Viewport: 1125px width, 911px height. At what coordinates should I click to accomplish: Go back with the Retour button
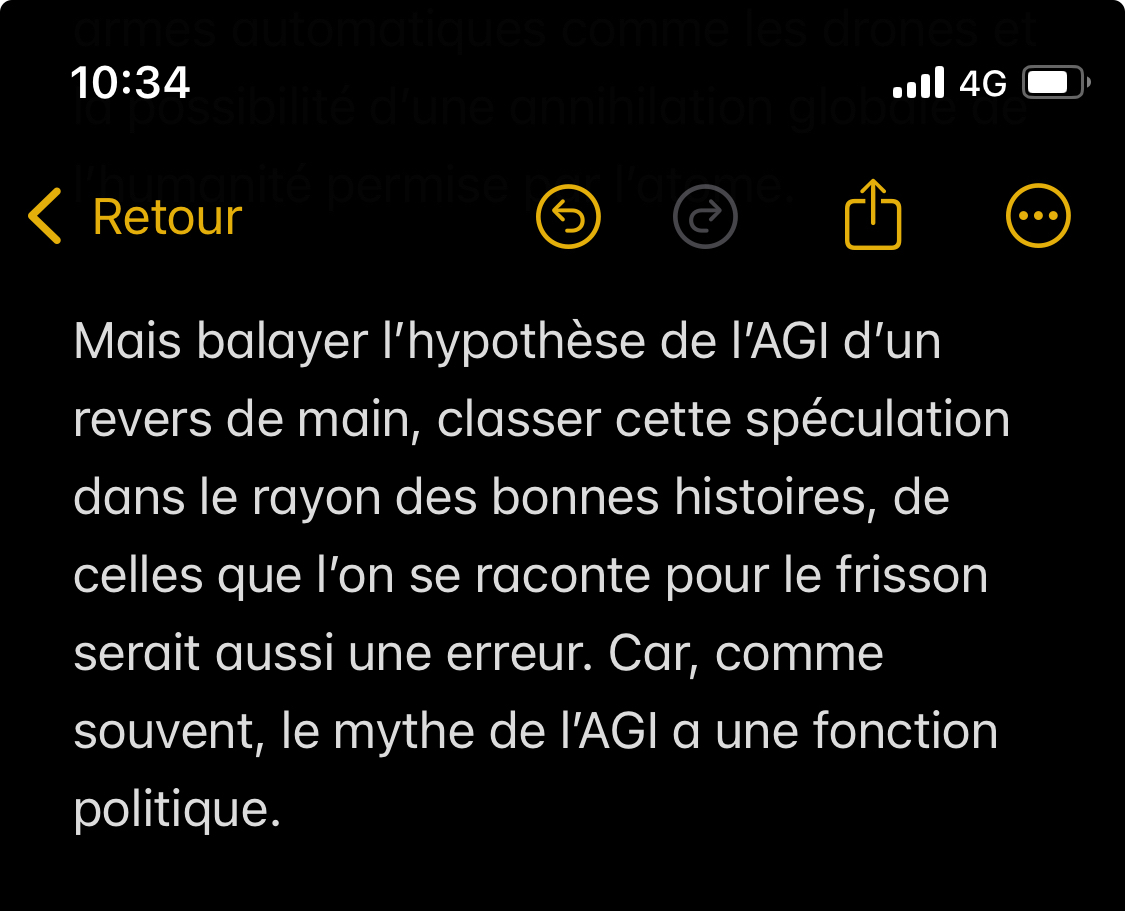tap(136, 216)
